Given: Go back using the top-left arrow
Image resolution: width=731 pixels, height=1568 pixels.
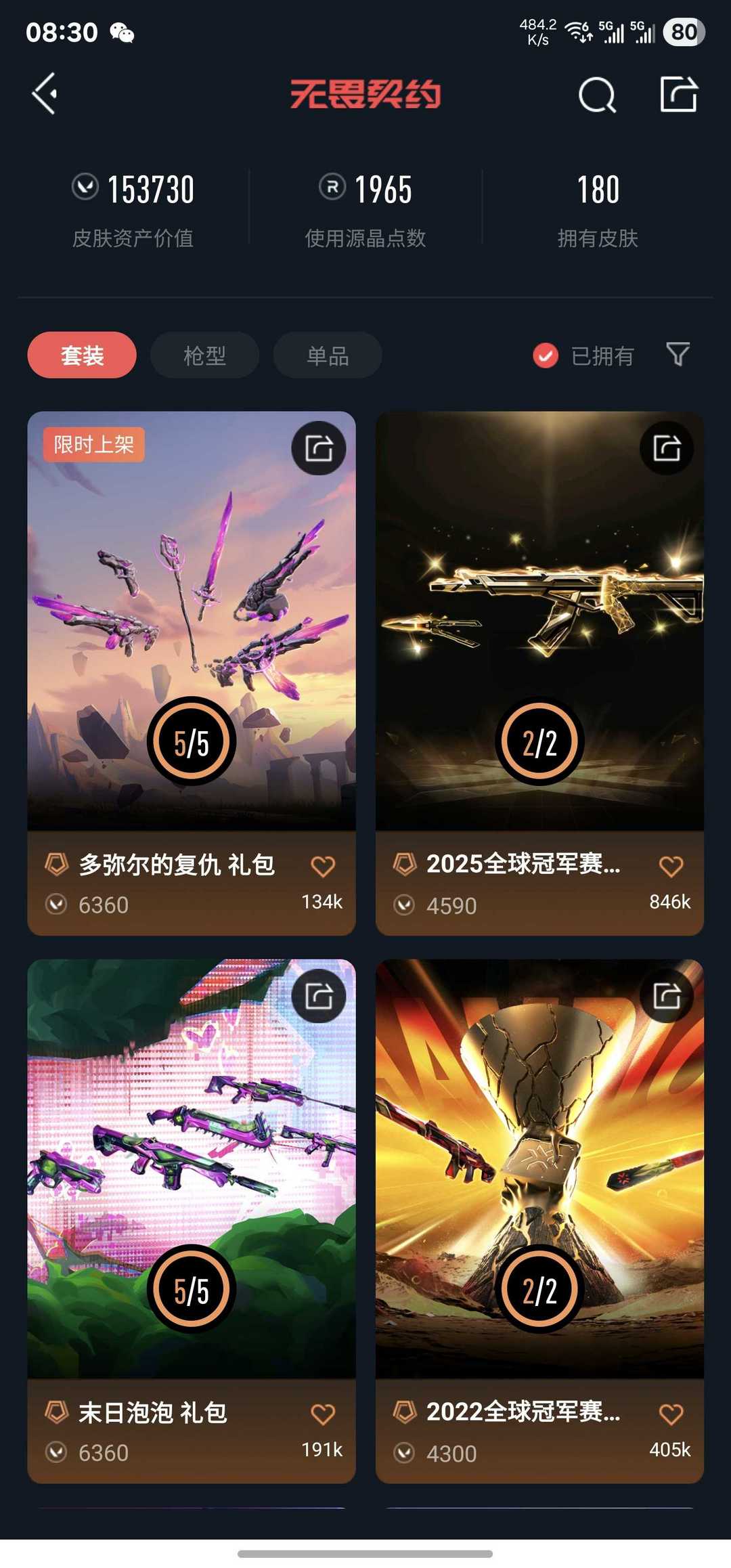Looking at the screenshot, I should (x=45, y=93).
